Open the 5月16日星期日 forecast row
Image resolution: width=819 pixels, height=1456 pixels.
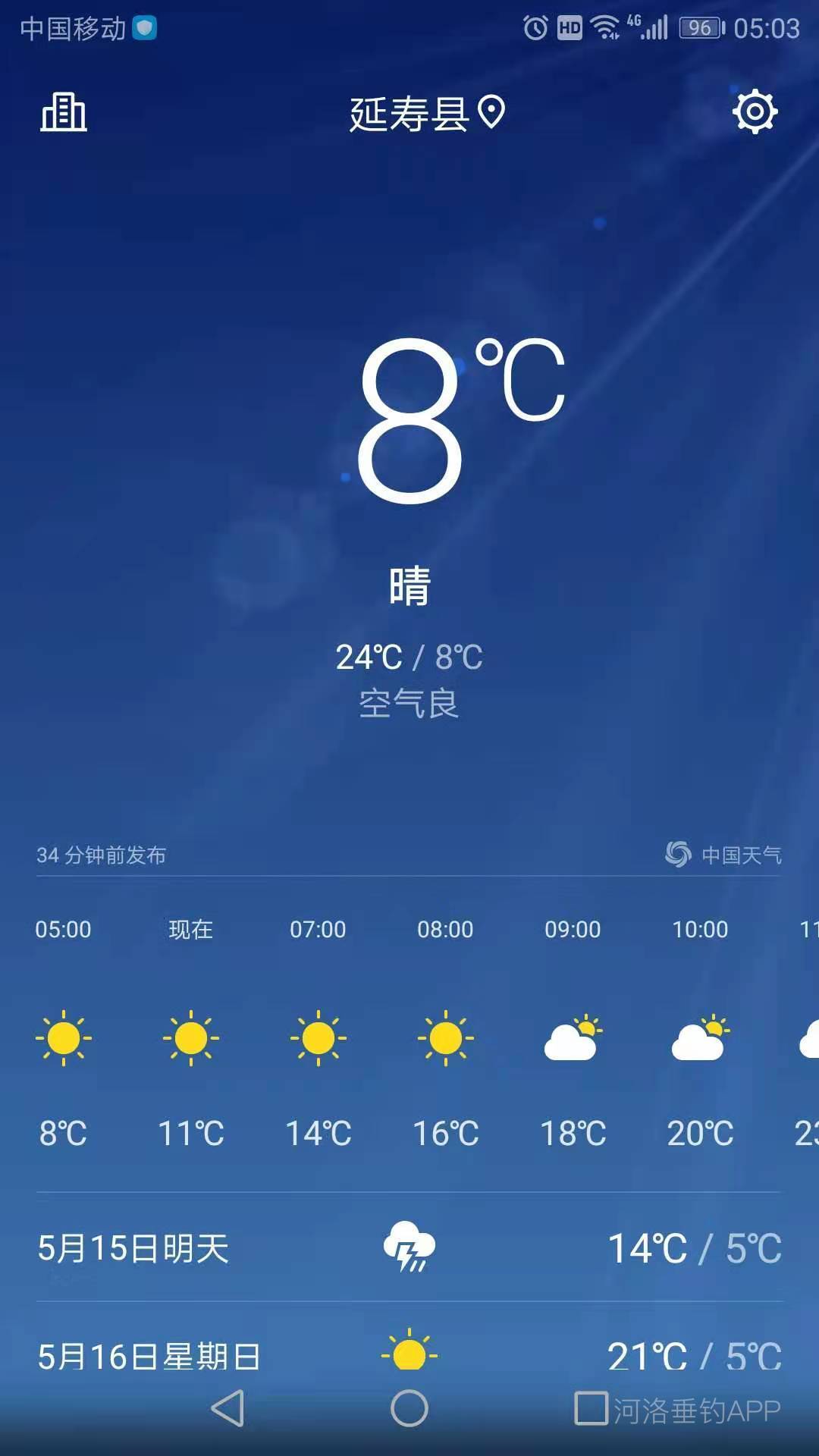point(409,1354)
